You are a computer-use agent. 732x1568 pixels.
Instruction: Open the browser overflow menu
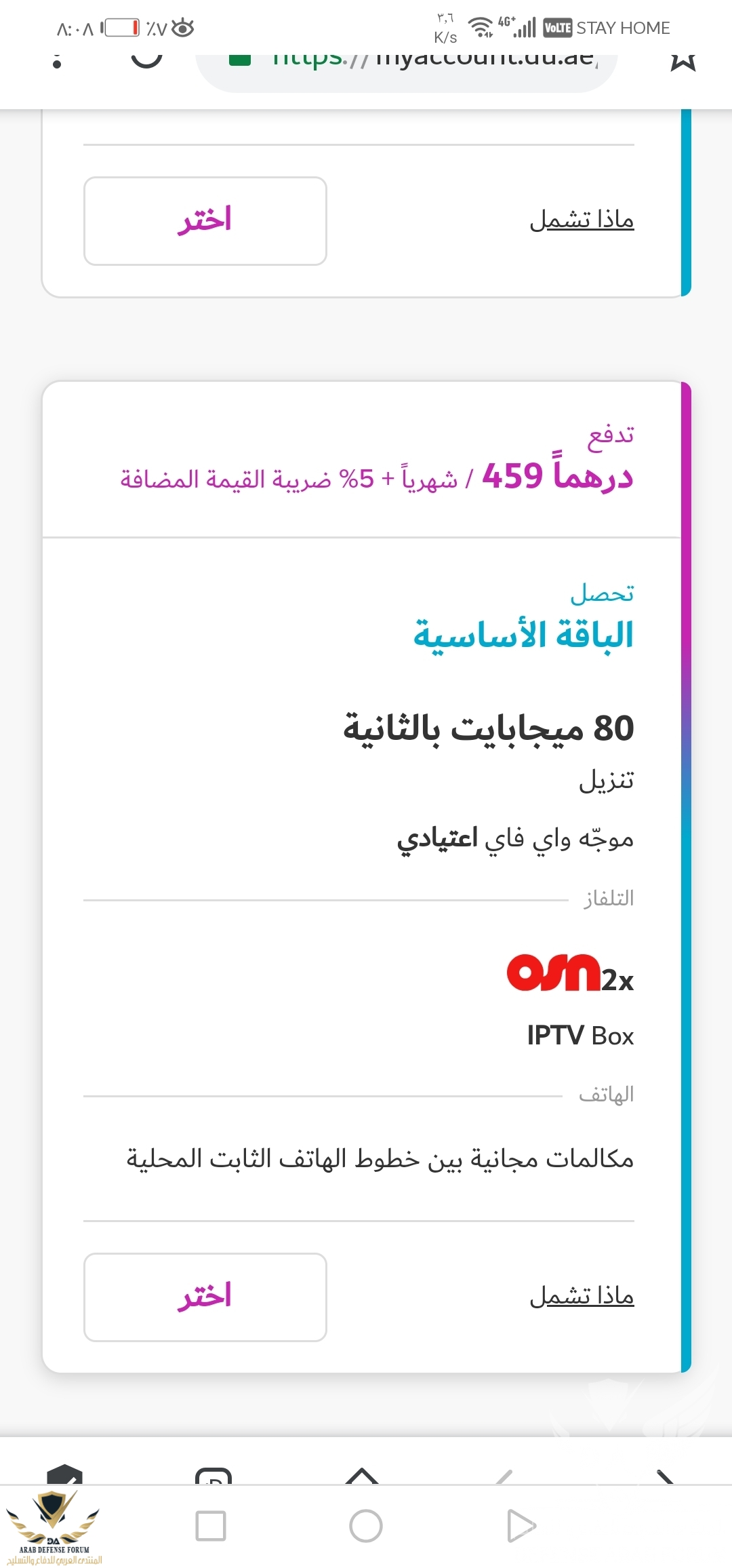pos(57,61)
